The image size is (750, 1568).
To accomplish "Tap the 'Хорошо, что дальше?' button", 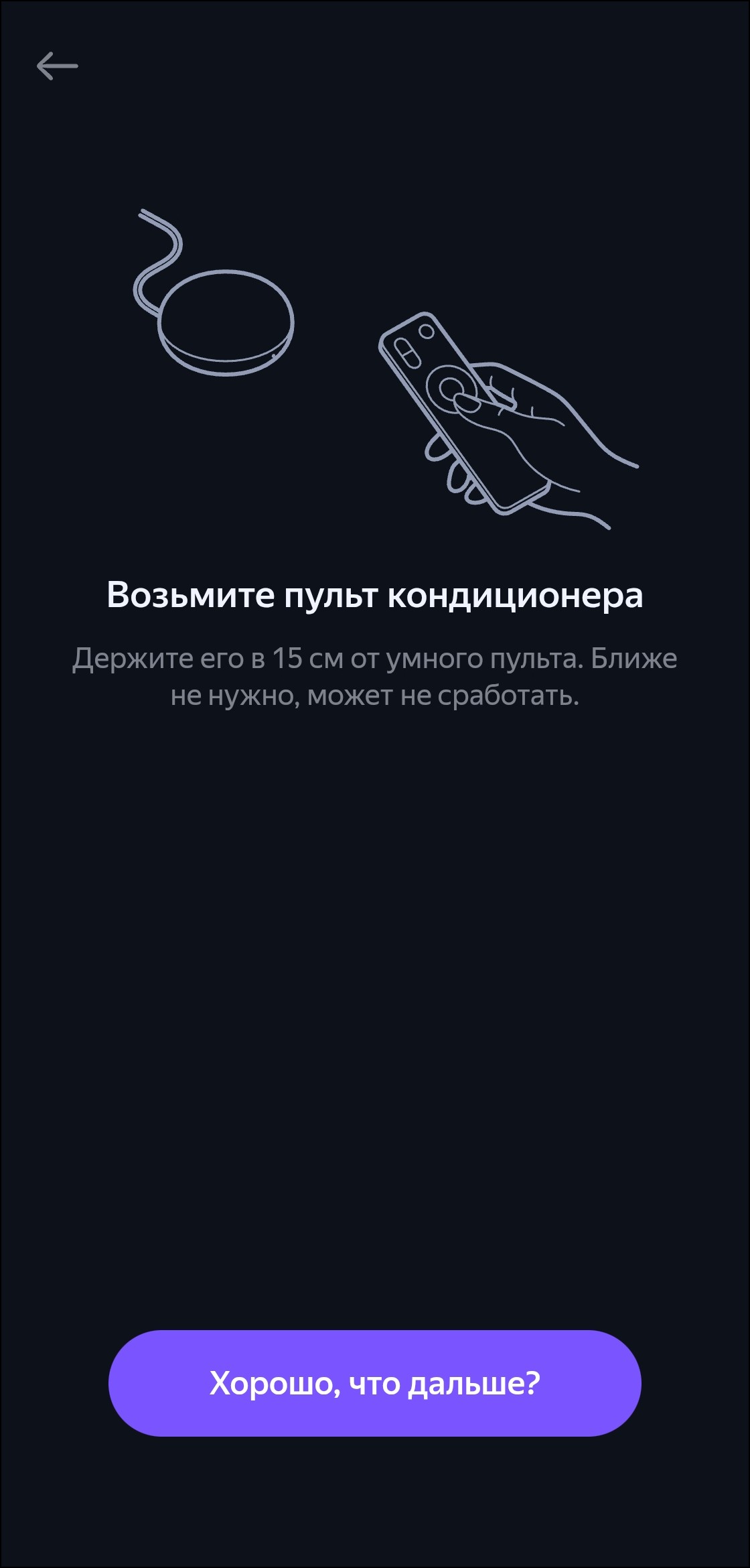I will (x=374, y=1383).
